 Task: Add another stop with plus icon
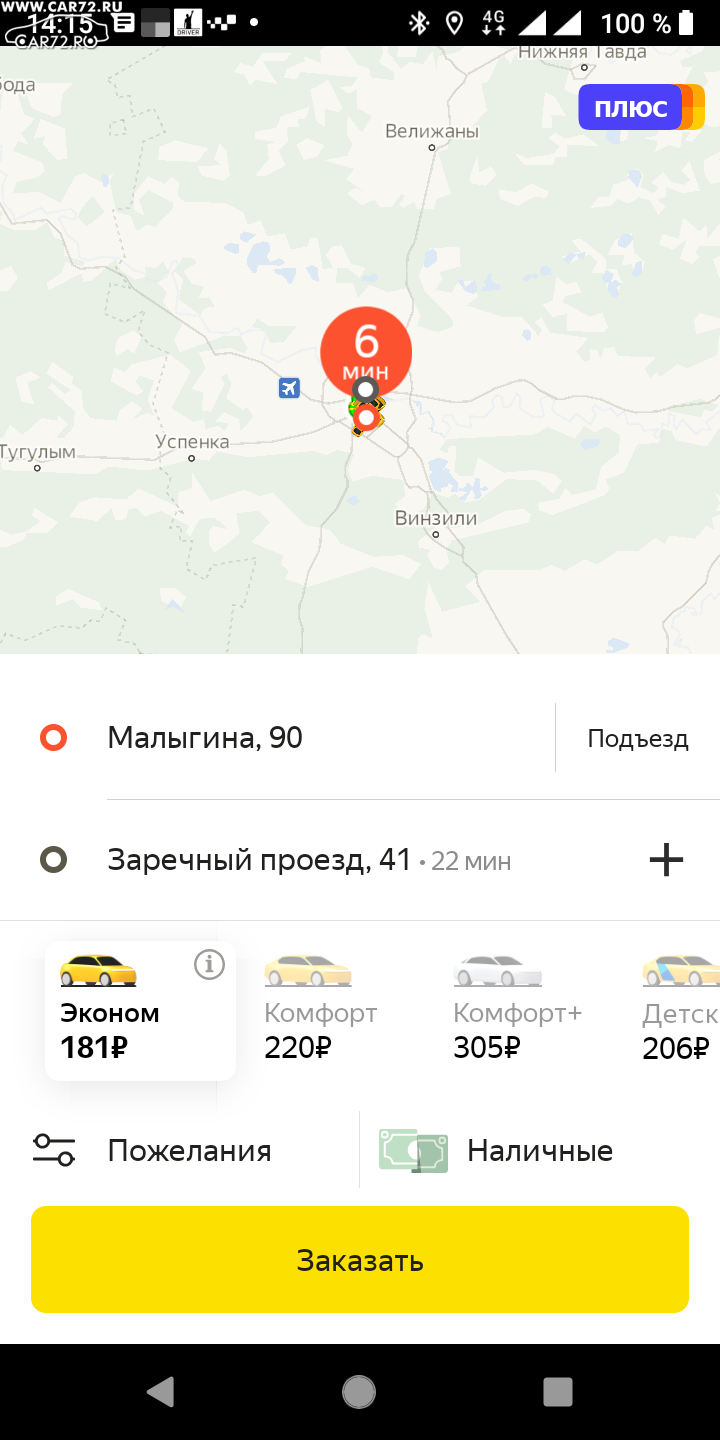[x=666, y=860]
